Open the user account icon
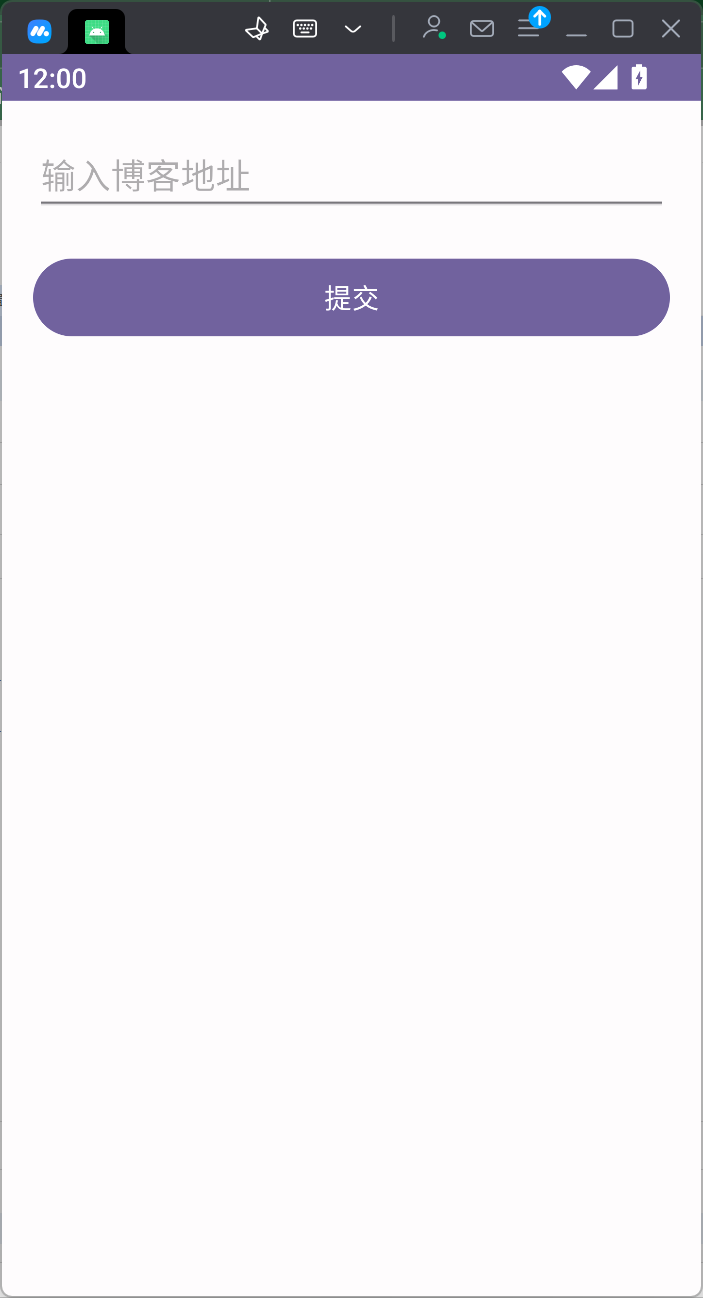The width and height of the screenshot is (703, 1298). (433, 28)
